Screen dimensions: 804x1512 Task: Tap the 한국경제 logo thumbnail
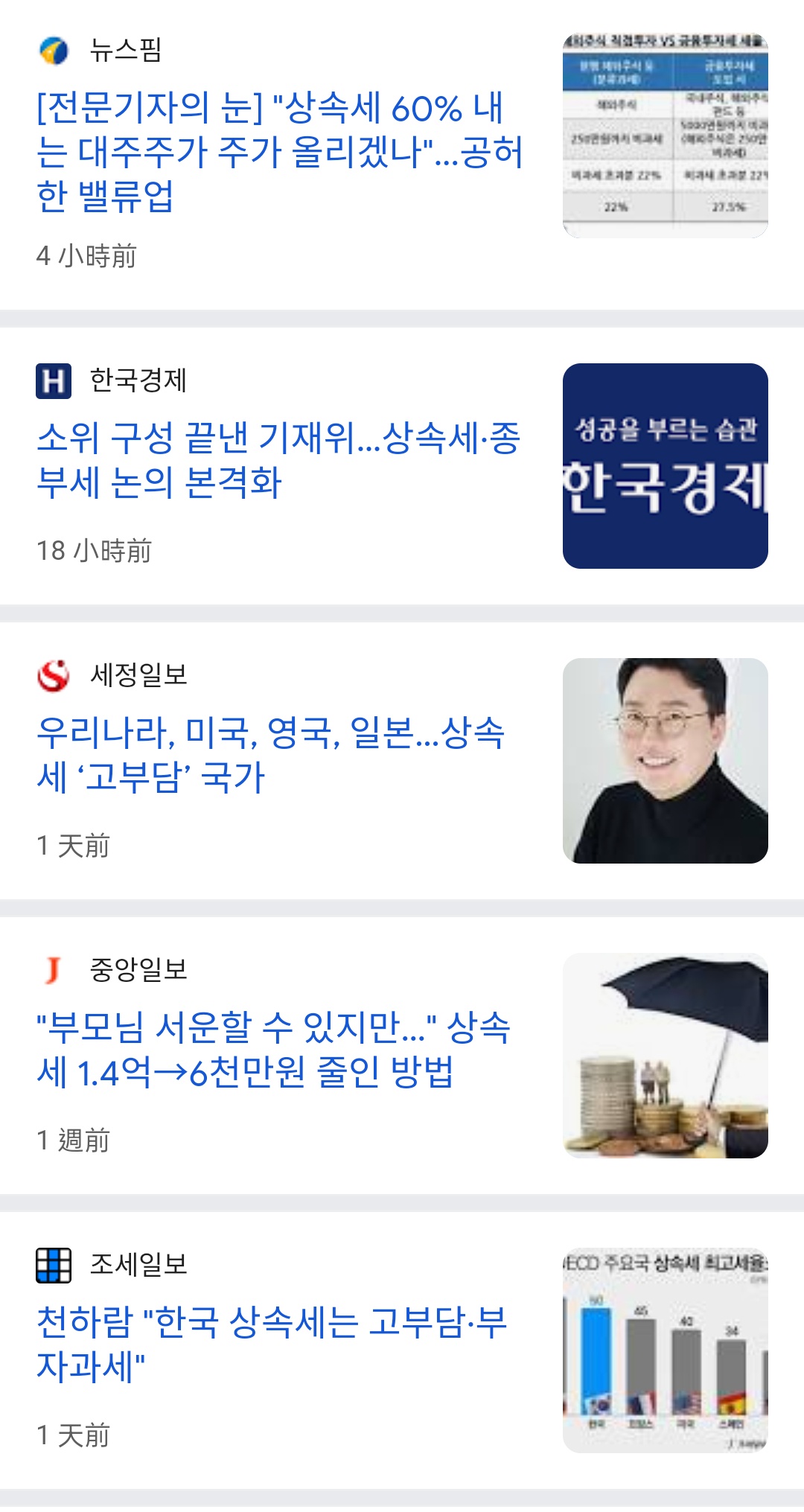coord(666,466)
